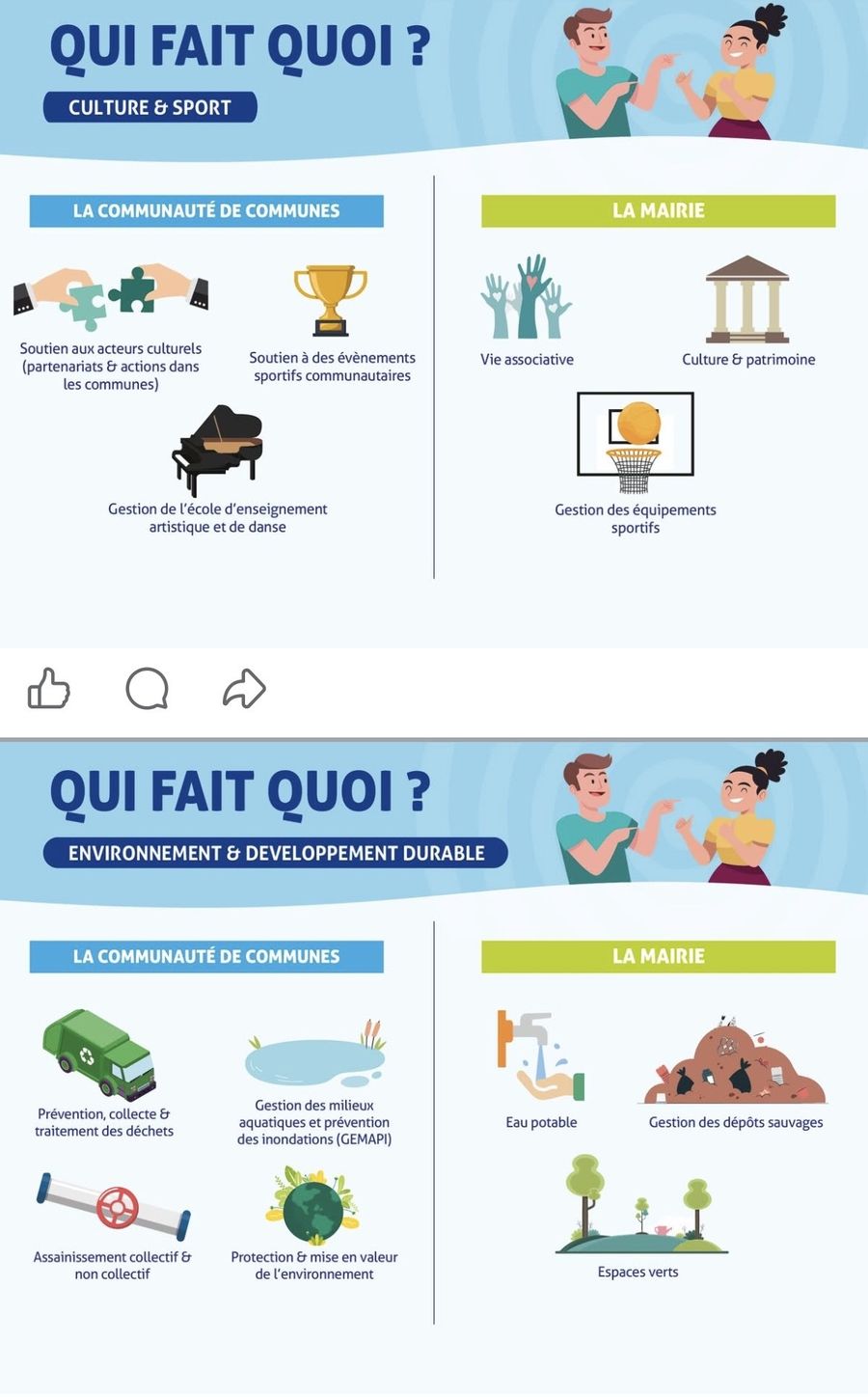The width and height of the screenshot is (868, 1397).
Task: Like the Culture & Sport post
Action: click(x=49, y=689)
